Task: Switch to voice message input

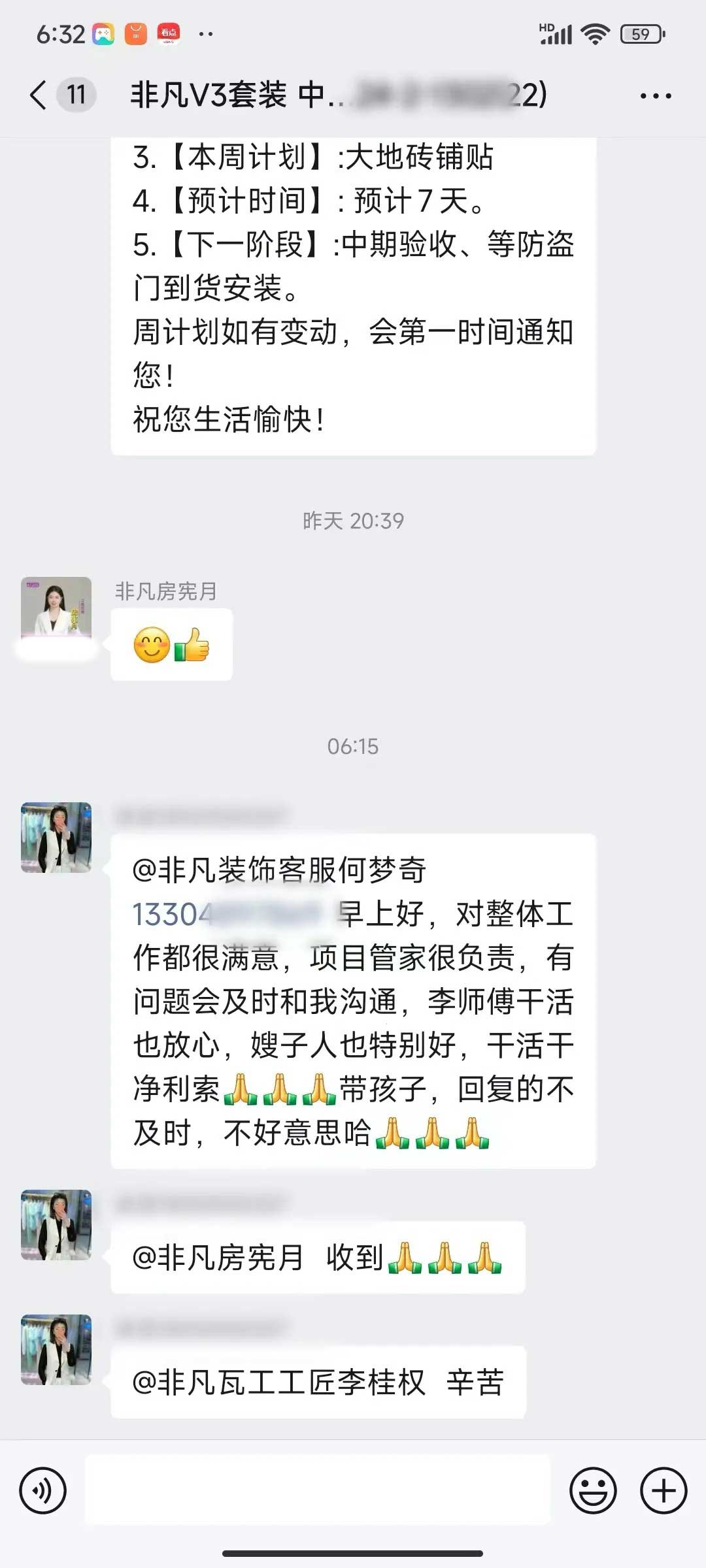Action: tap(43, 1491)
